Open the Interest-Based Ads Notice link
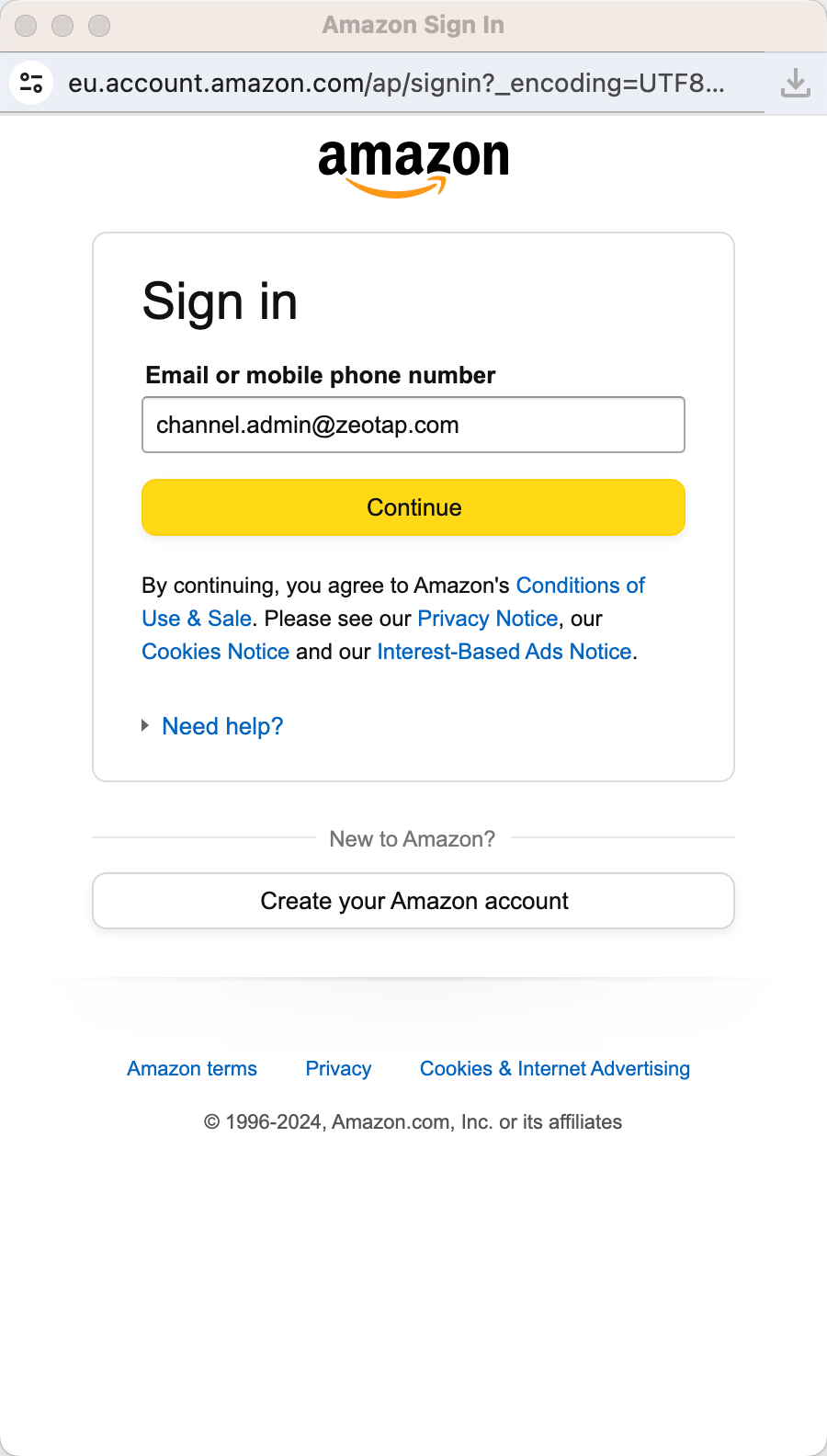Viewport: 827px width, 1456px height. coord(504,652)
